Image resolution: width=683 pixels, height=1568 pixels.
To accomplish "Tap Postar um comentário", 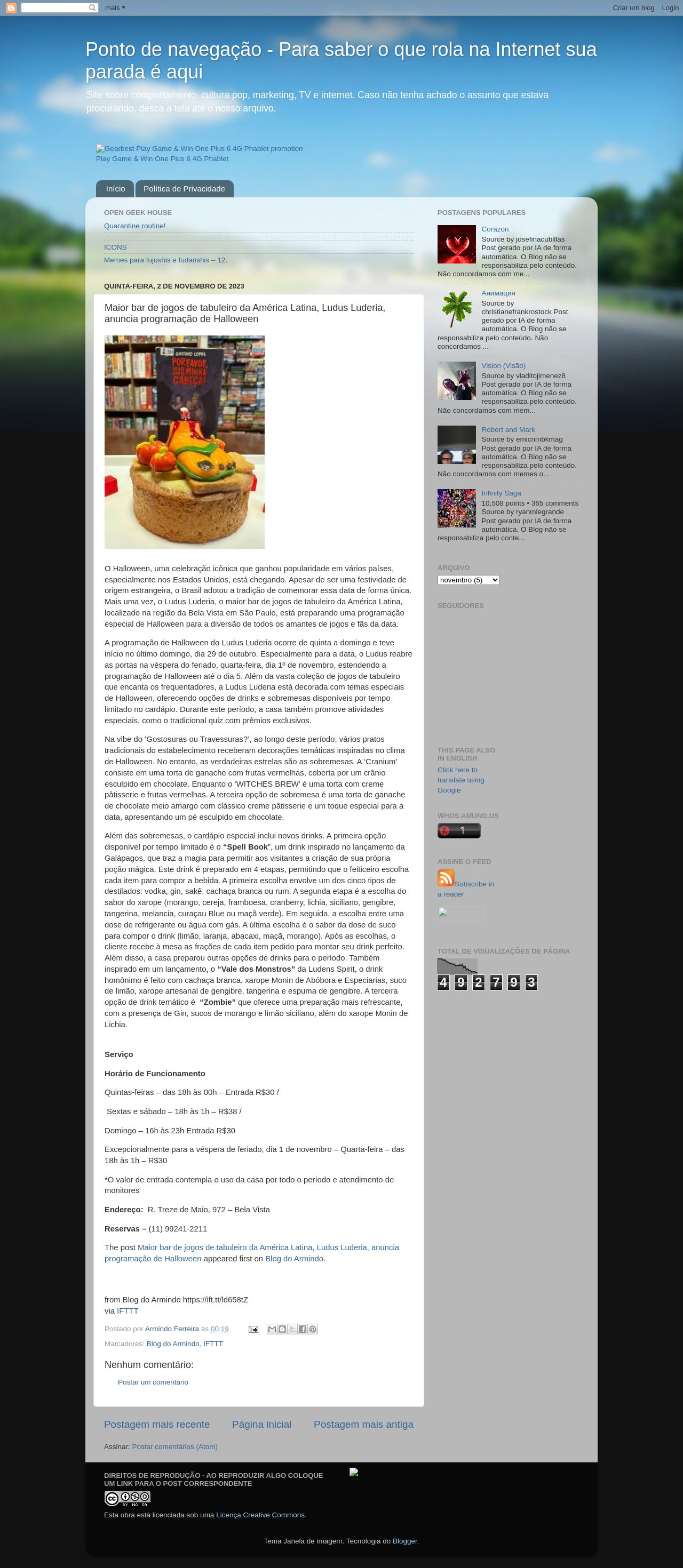I will (x=153, y=1382).
